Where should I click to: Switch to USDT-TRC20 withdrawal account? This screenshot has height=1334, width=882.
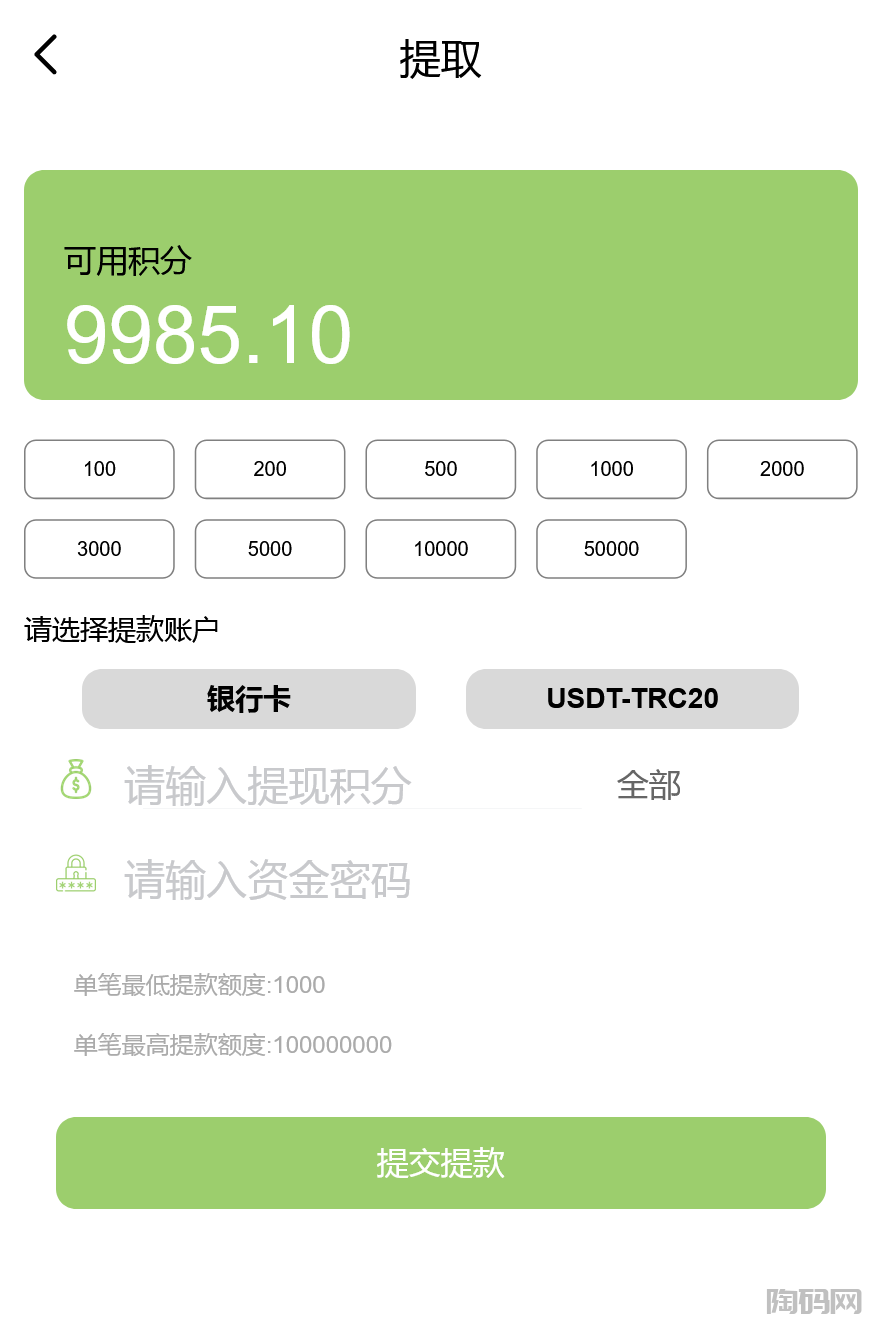[632, 699]
